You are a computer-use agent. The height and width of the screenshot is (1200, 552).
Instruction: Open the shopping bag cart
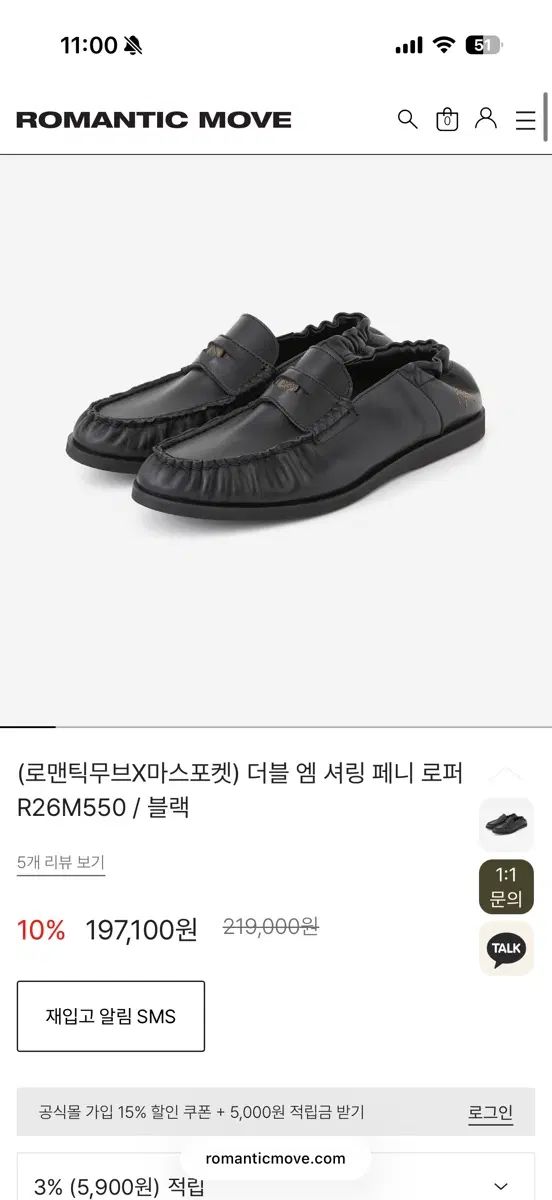click(447, 120)
